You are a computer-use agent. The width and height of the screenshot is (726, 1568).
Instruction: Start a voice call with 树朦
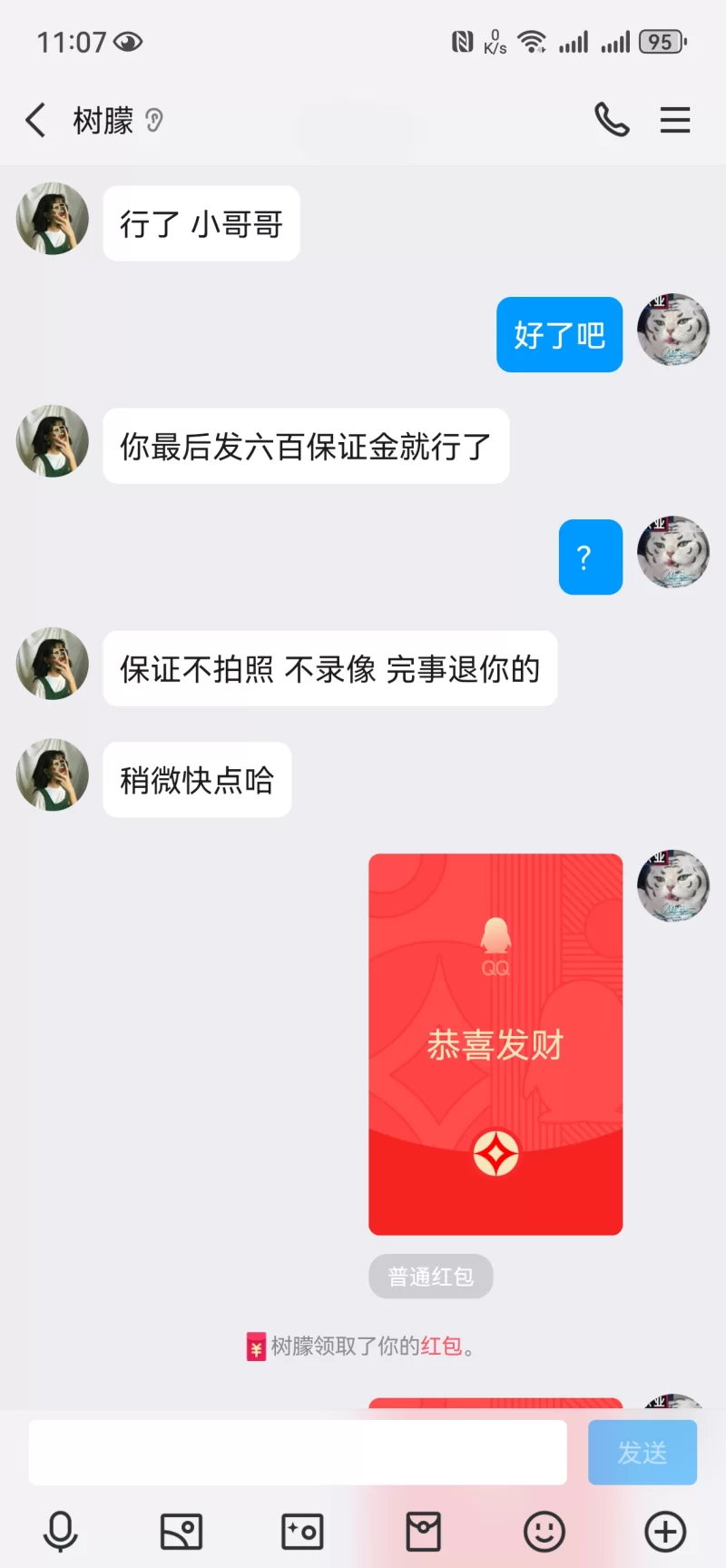(612, 120)
